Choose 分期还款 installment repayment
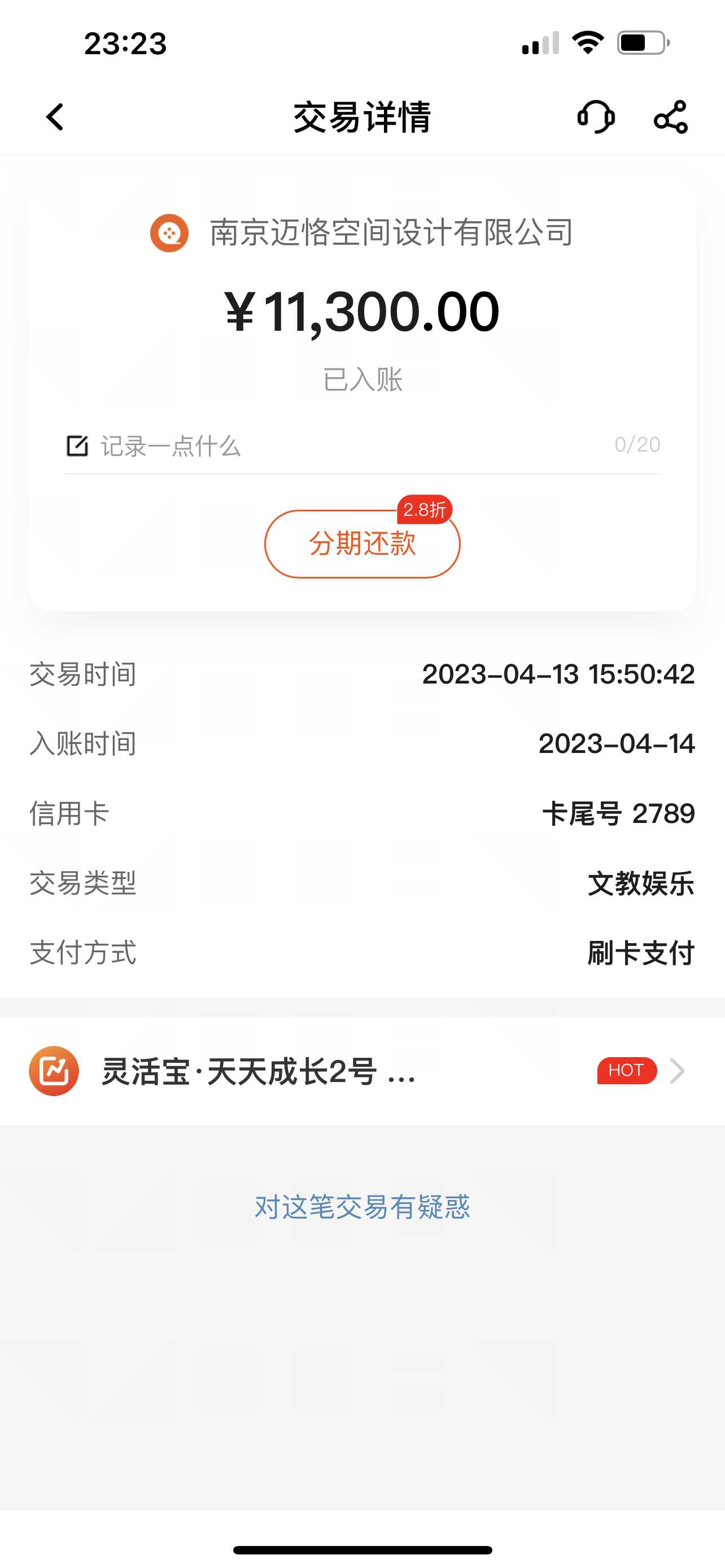 point(362,544)
